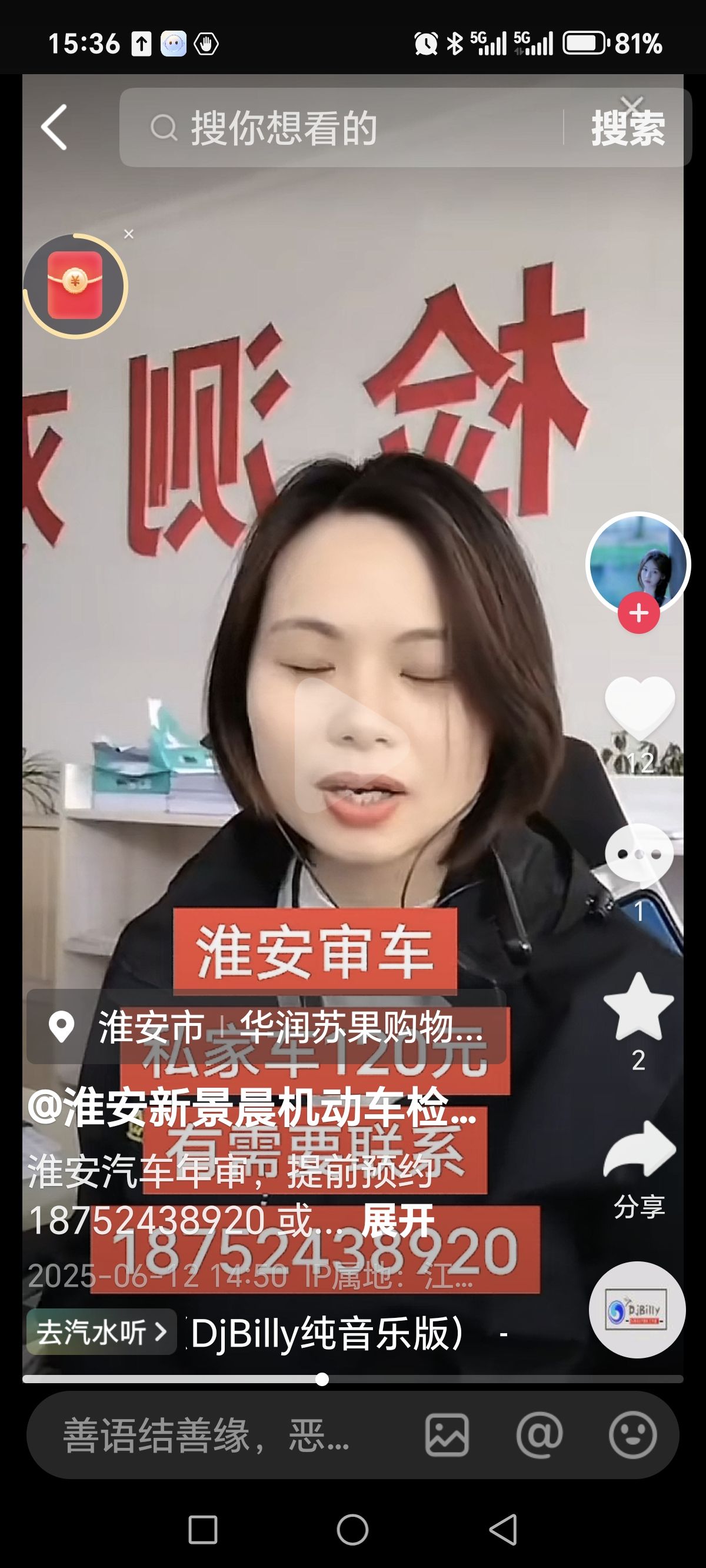
Task: Open the DjBilly music disc
Action: click(x=637, y=1309)
